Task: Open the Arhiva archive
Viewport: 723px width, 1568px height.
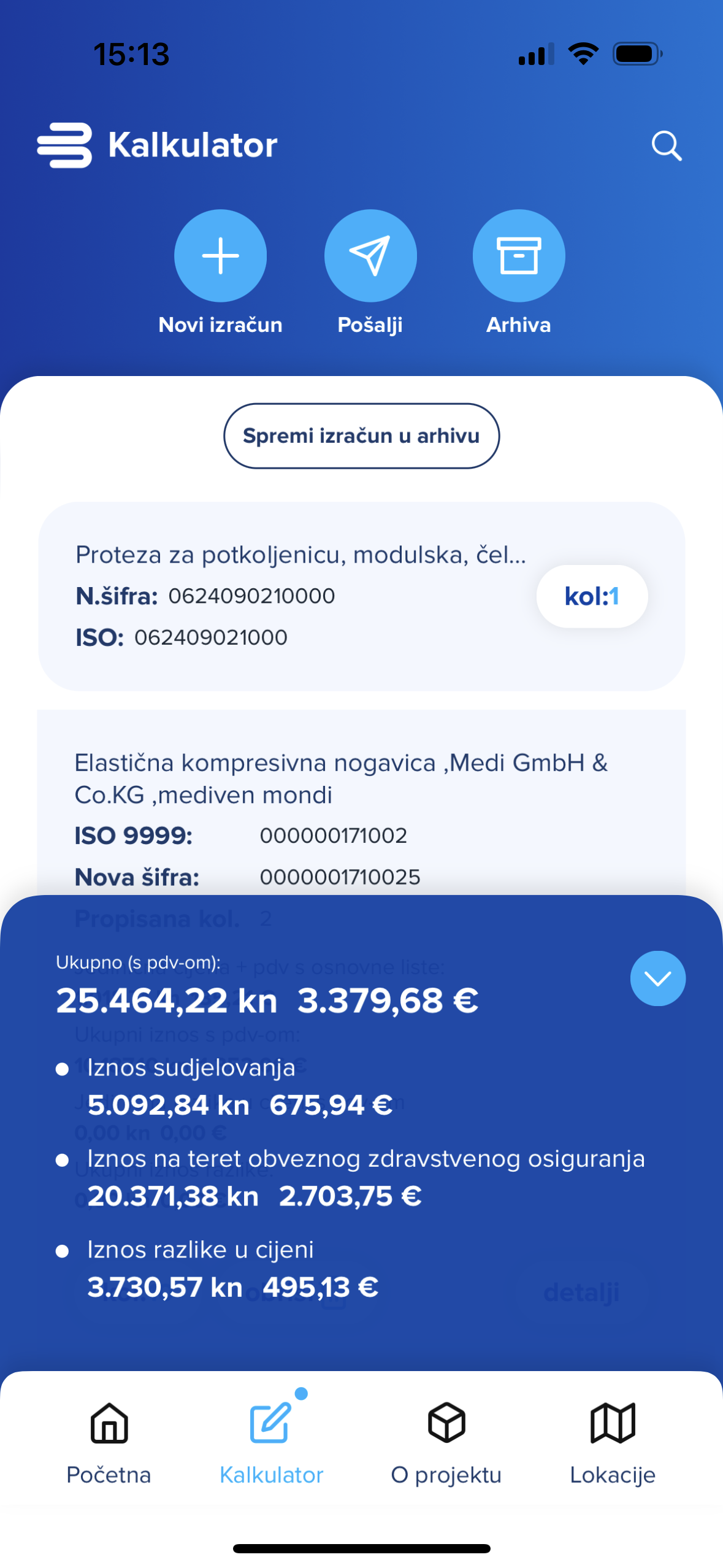Action: [519, 256]
